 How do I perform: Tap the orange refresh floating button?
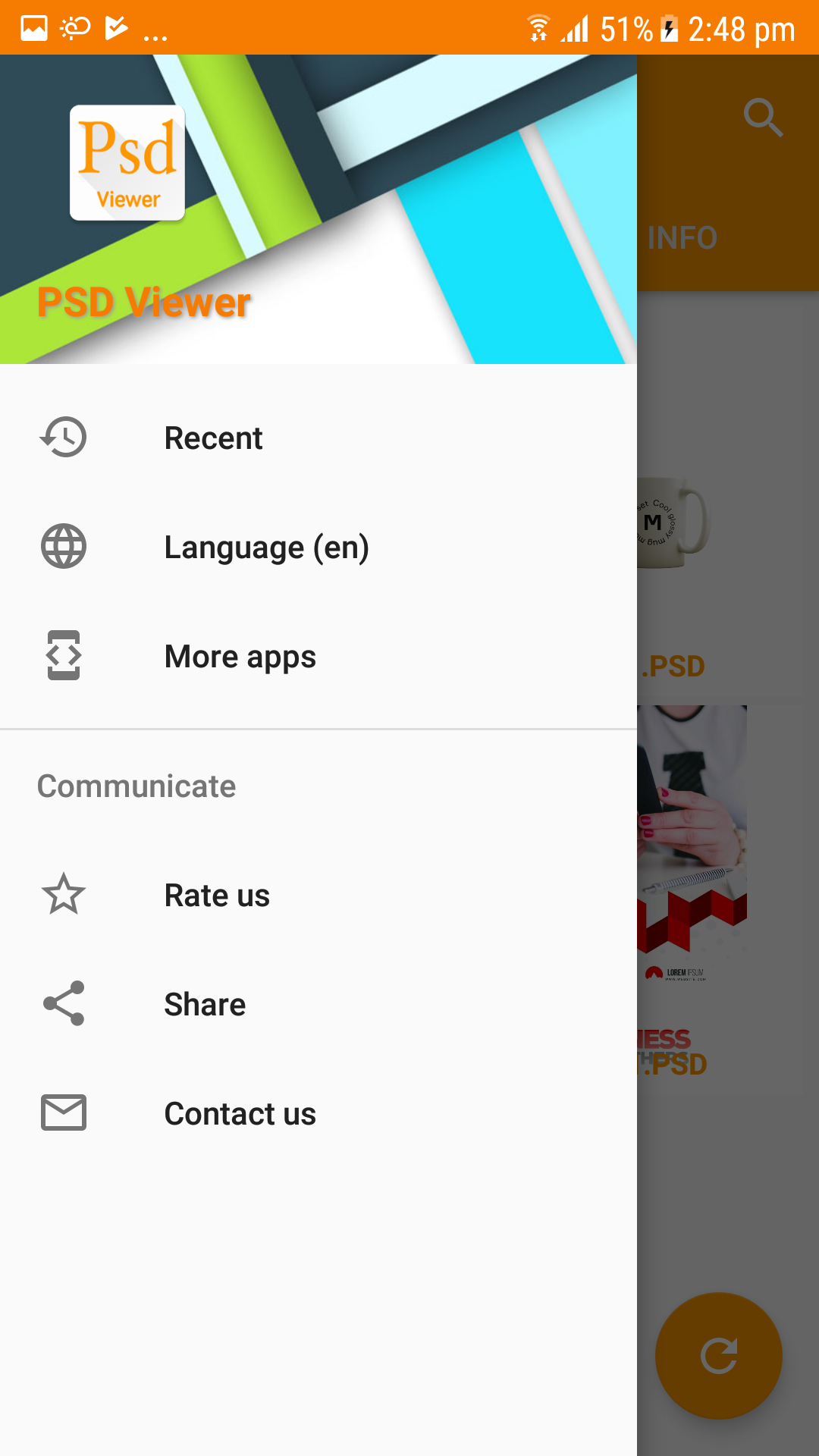point(718,1355)
